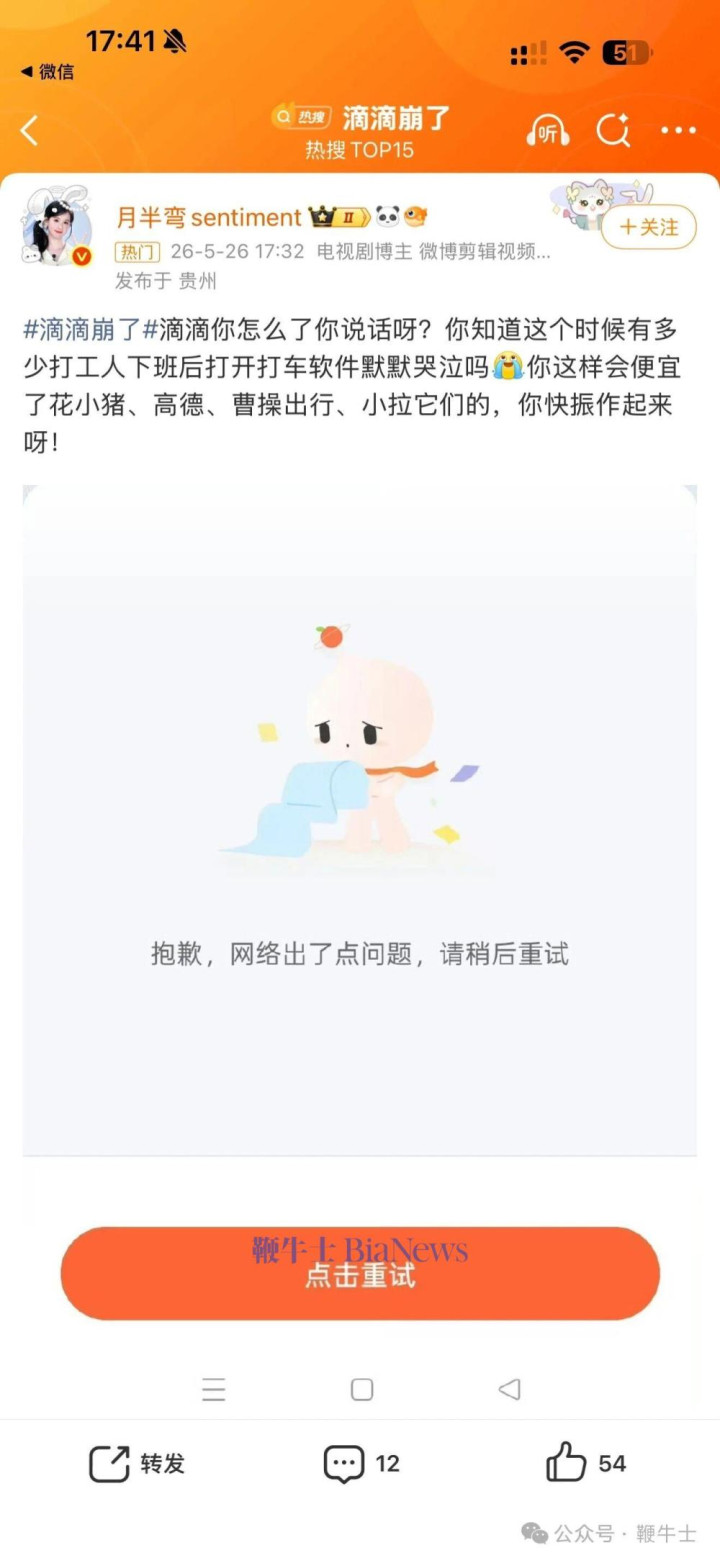Open the search icon in header
The image size is (720, 1563).
tap(613, 131)
